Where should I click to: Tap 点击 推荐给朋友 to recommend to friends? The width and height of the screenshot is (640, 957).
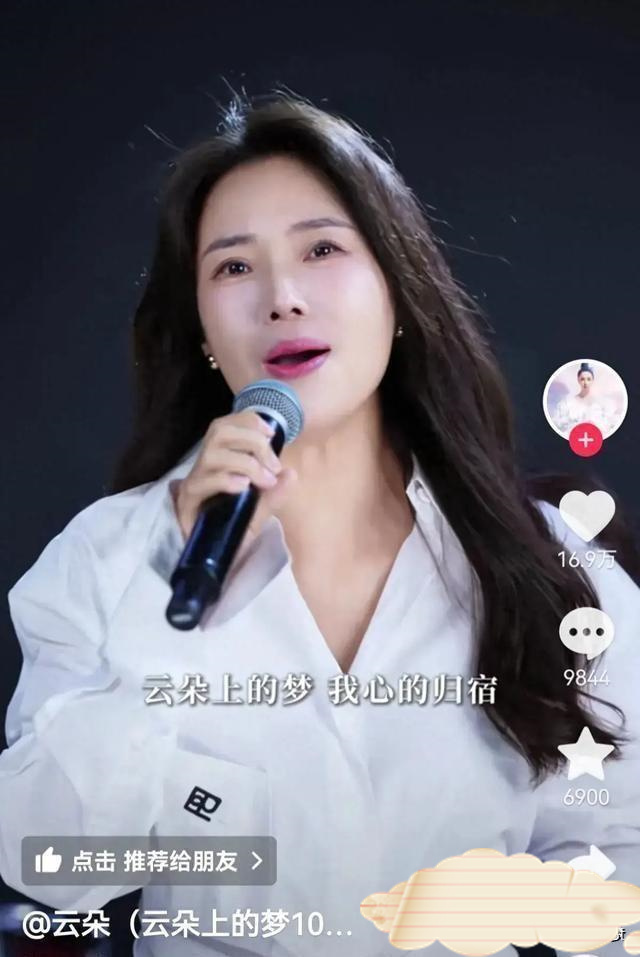[149, 860]
